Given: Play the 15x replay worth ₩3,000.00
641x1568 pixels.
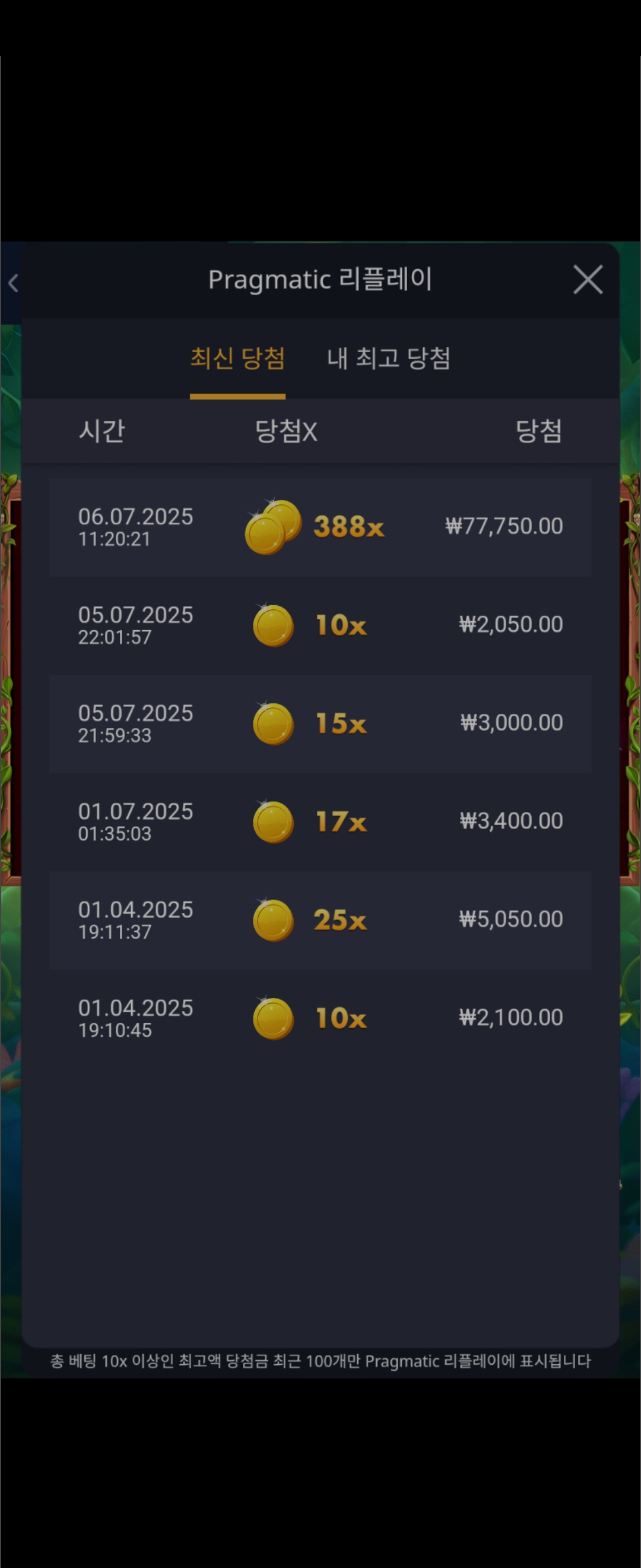Looking at the screenshot, I should (320, 724).
